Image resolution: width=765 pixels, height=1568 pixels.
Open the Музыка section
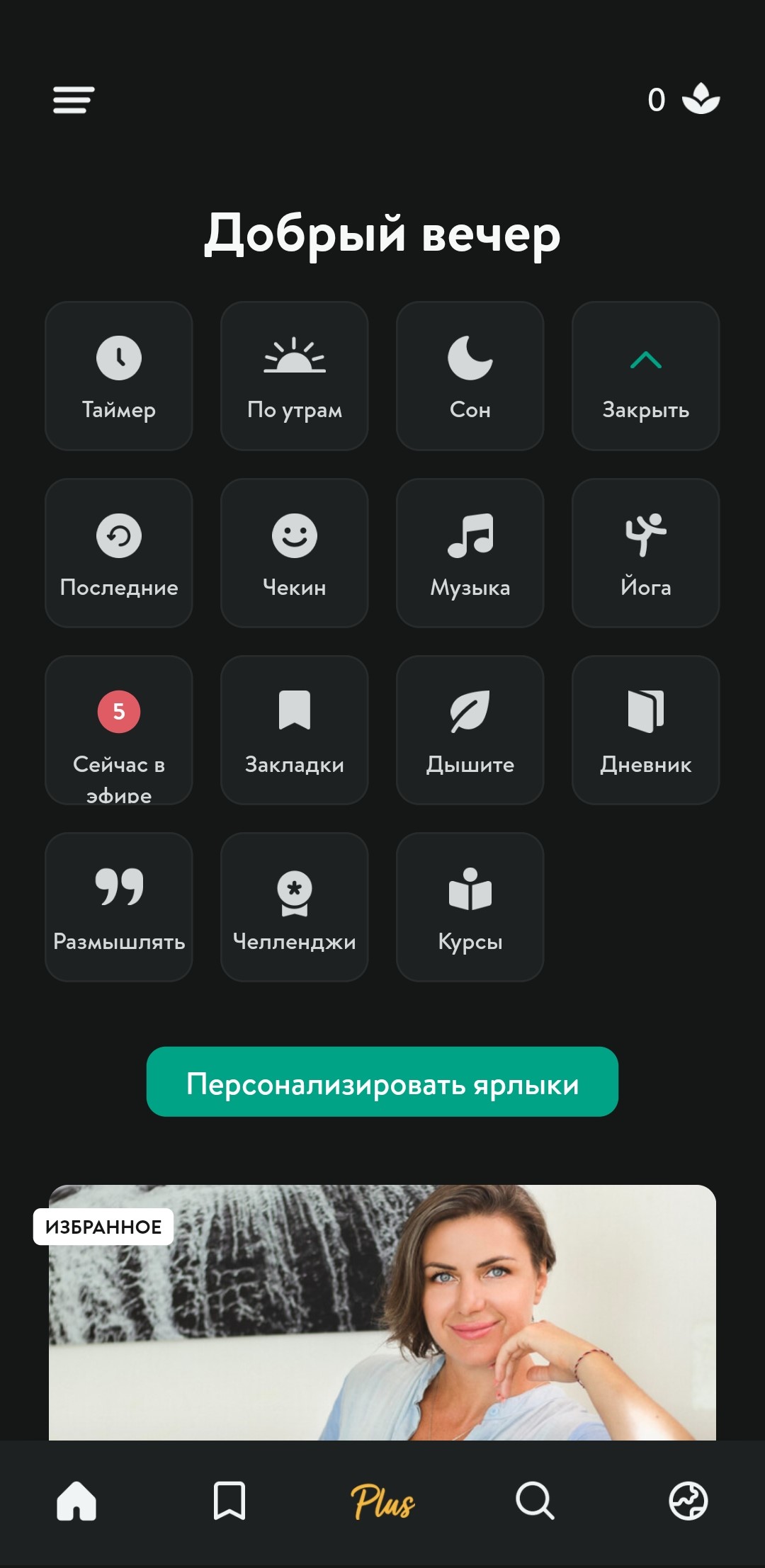pos(470,553)
